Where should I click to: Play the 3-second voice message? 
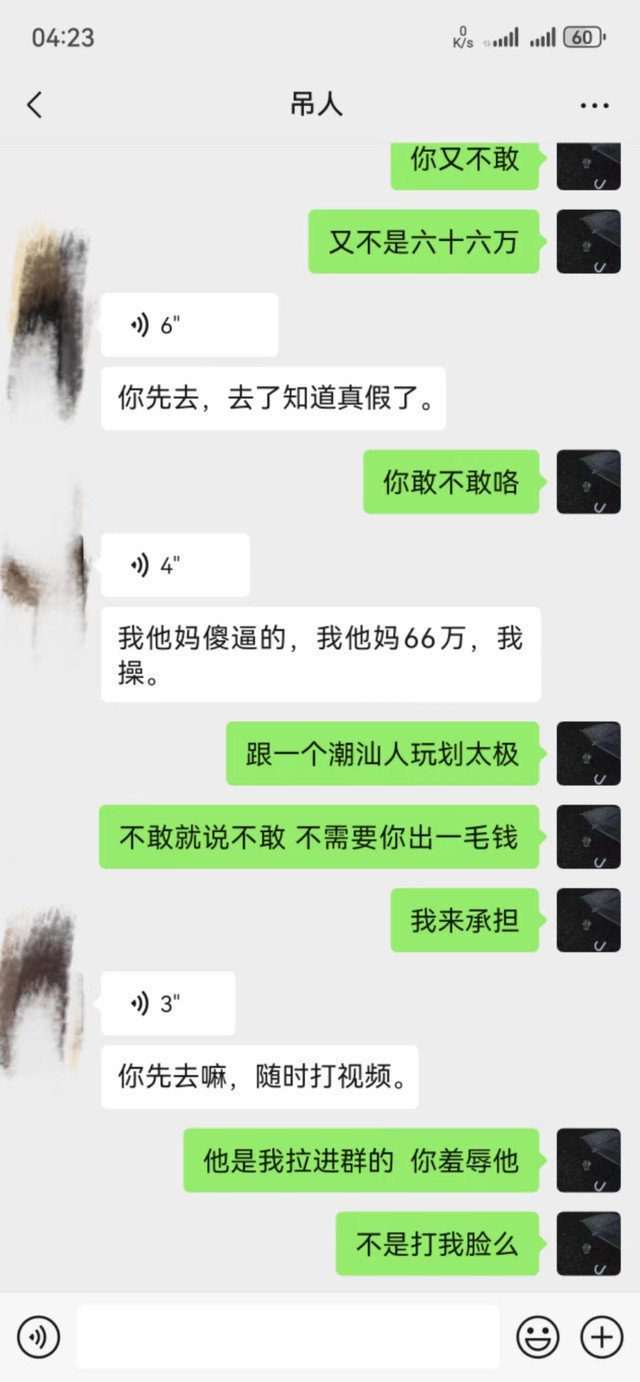click(x=168, y=1003)
